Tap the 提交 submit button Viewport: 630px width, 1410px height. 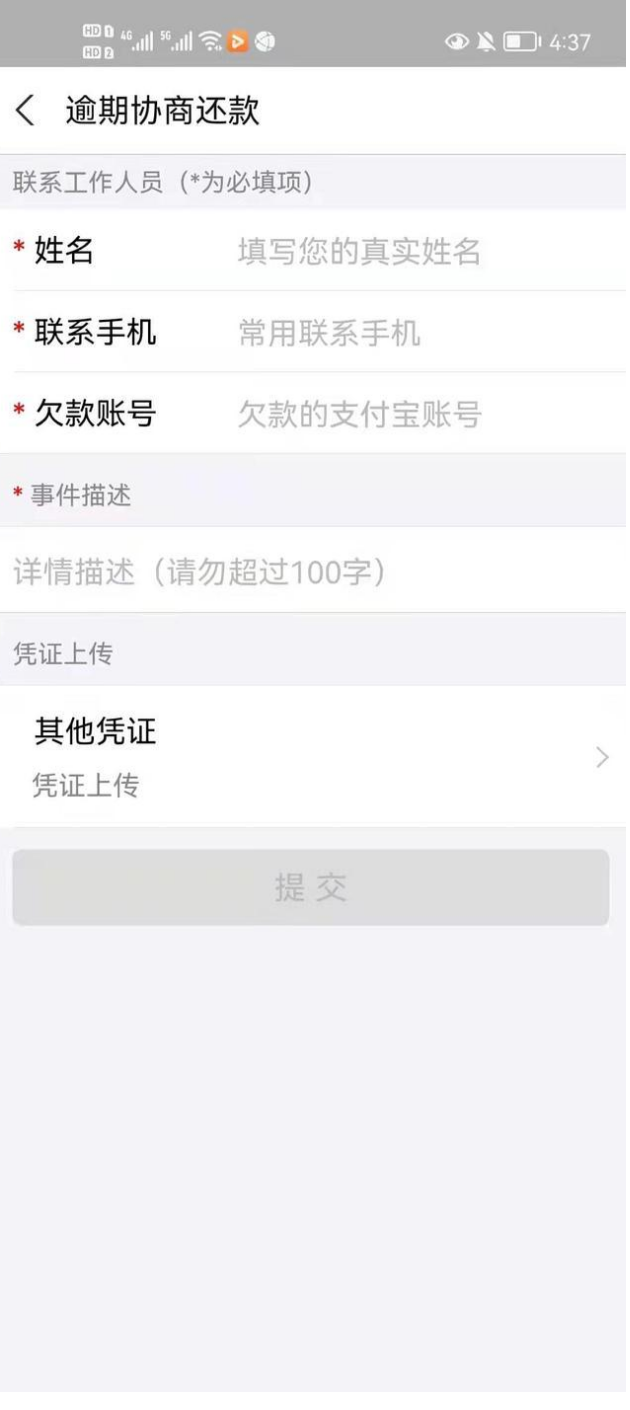(x=311, y=888)
